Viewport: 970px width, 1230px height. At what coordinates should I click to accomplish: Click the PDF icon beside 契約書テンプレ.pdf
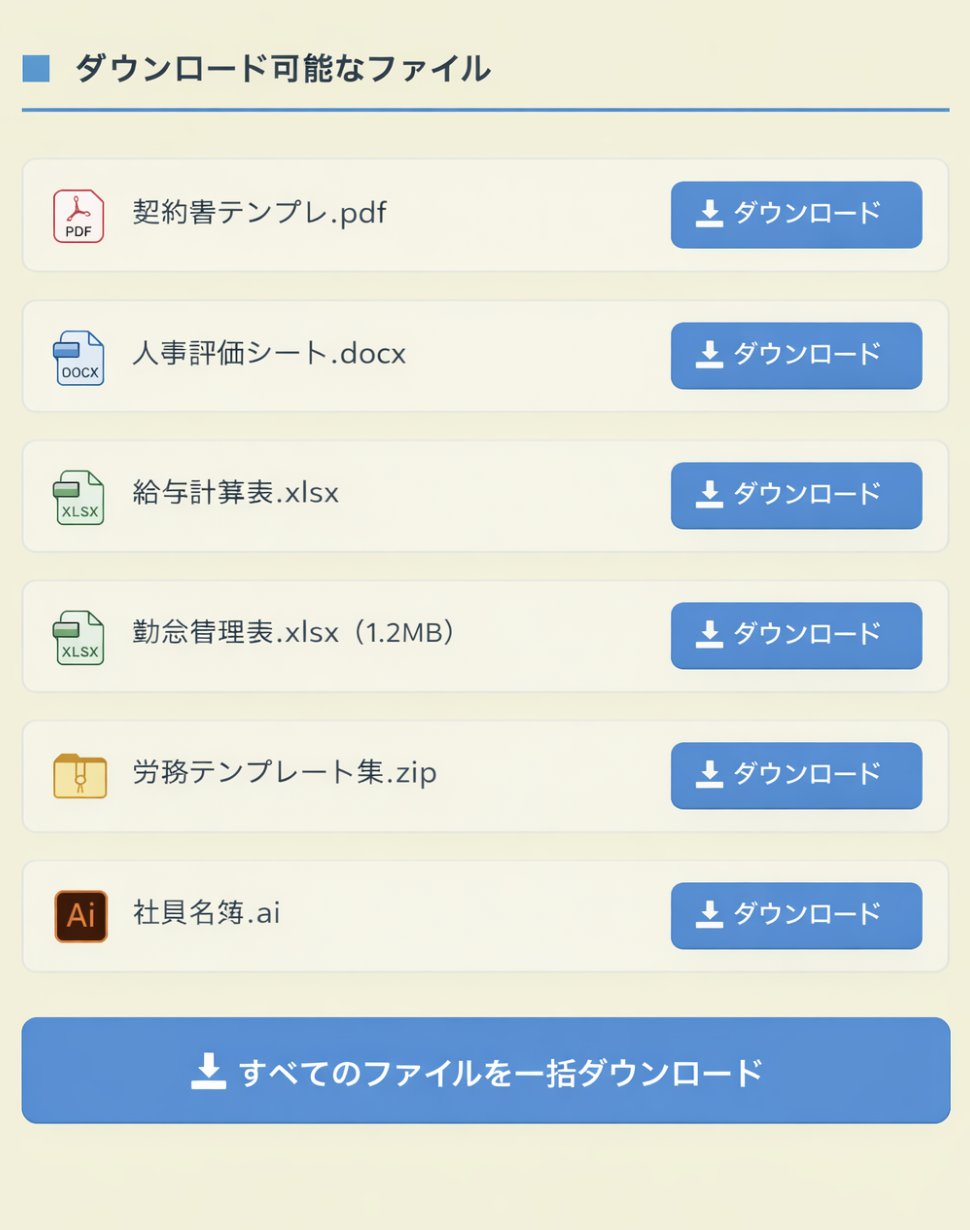(78, 214)
